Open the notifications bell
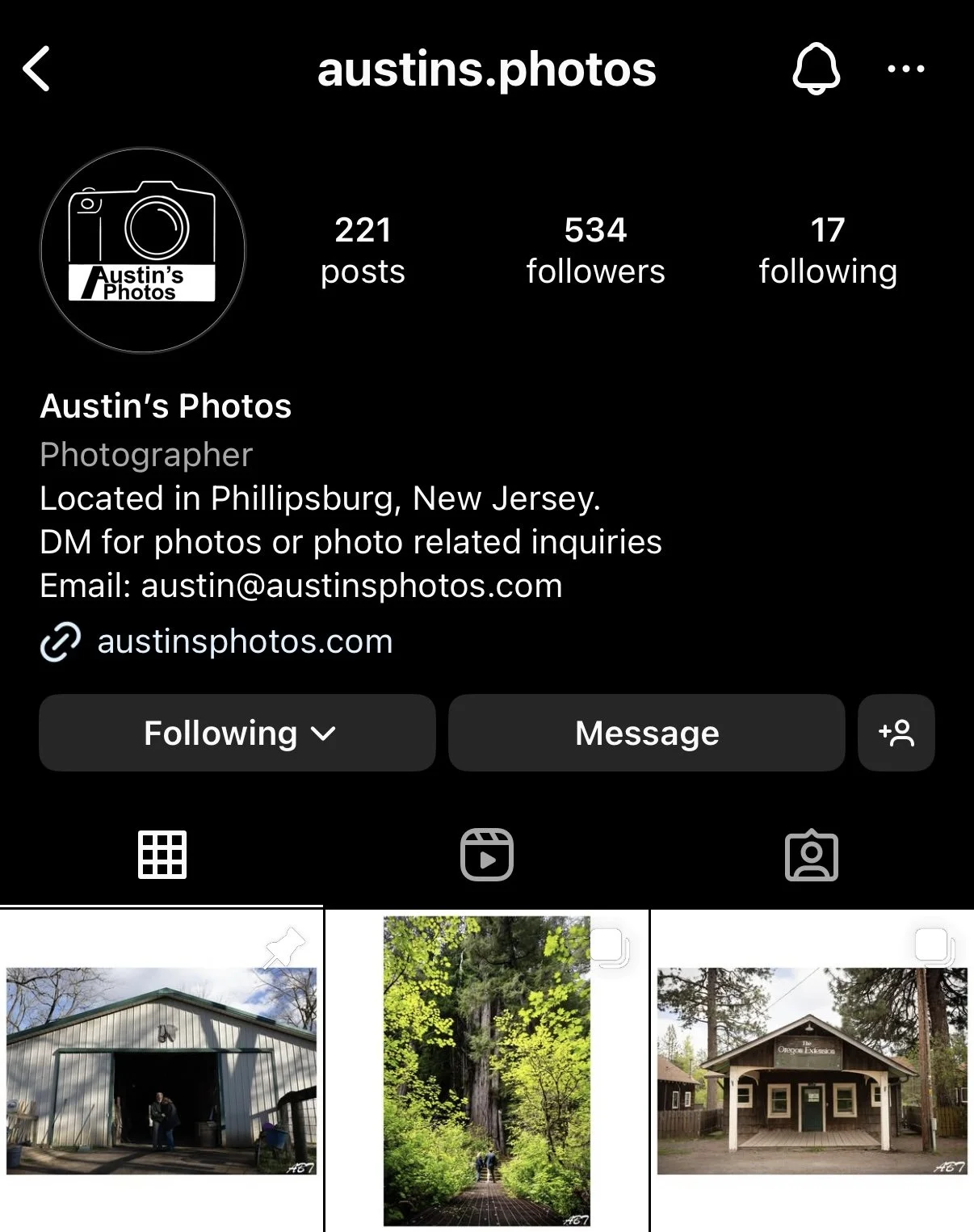 [x=816, y=69]
